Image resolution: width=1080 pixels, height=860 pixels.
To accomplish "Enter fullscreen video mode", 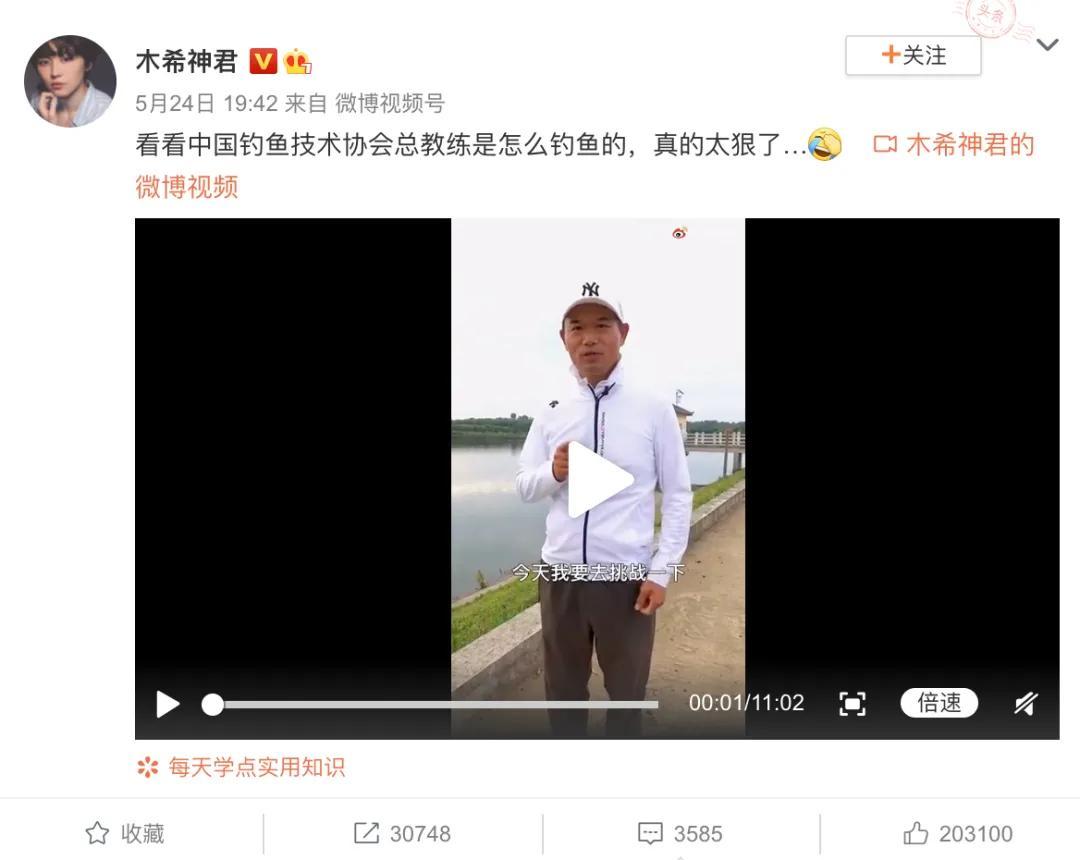I will [x=852, y=704].
